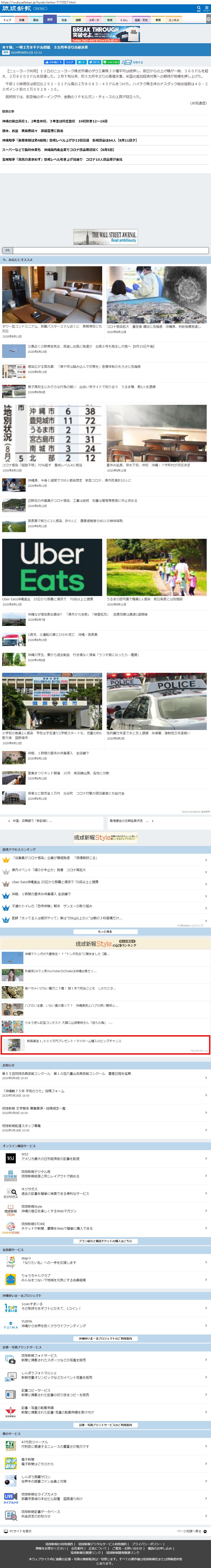Open the 琉球新報デジタル版 service row
The image size is (211, 1568).
pos(103,1175)
